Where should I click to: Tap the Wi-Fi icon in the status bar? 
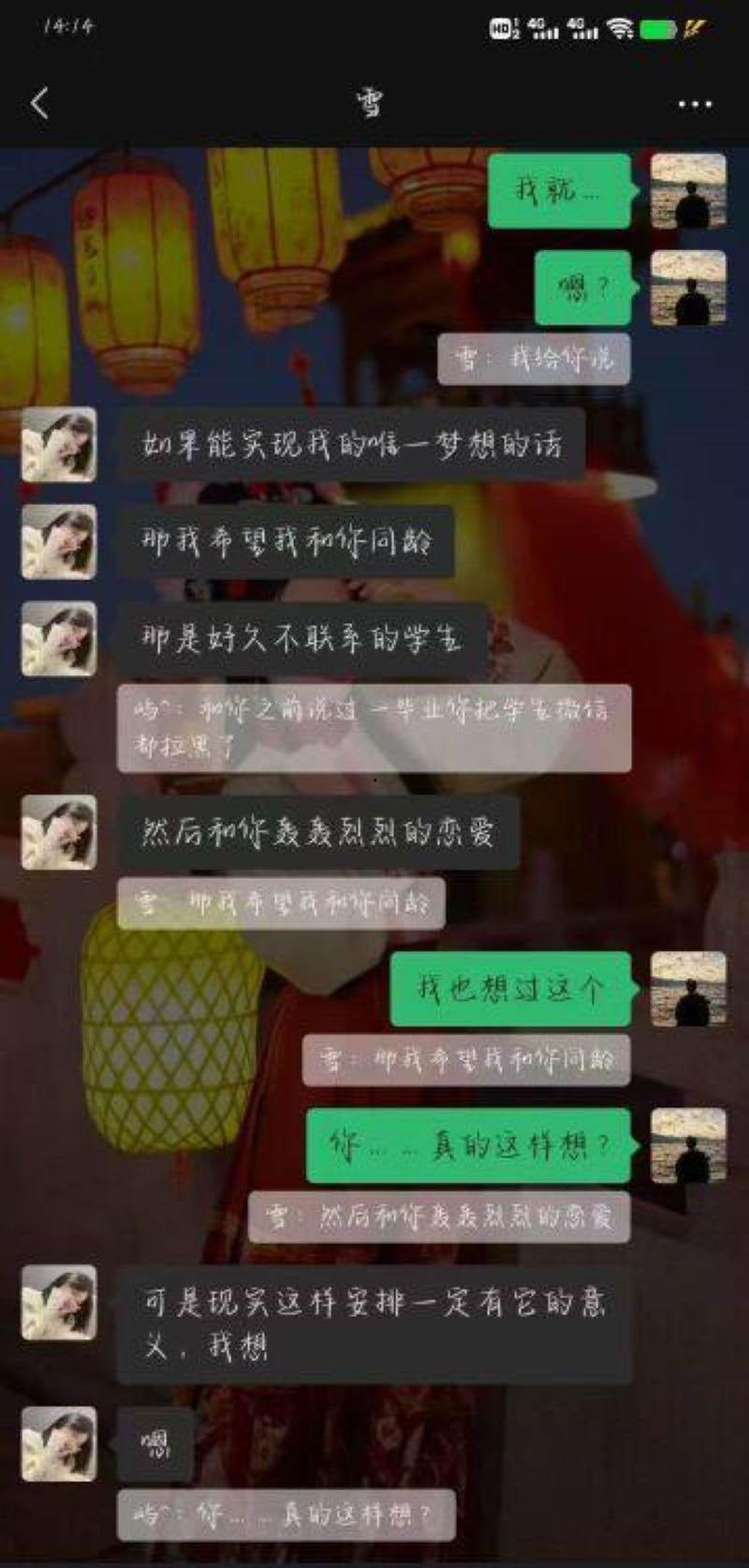[x=620, y=26]
